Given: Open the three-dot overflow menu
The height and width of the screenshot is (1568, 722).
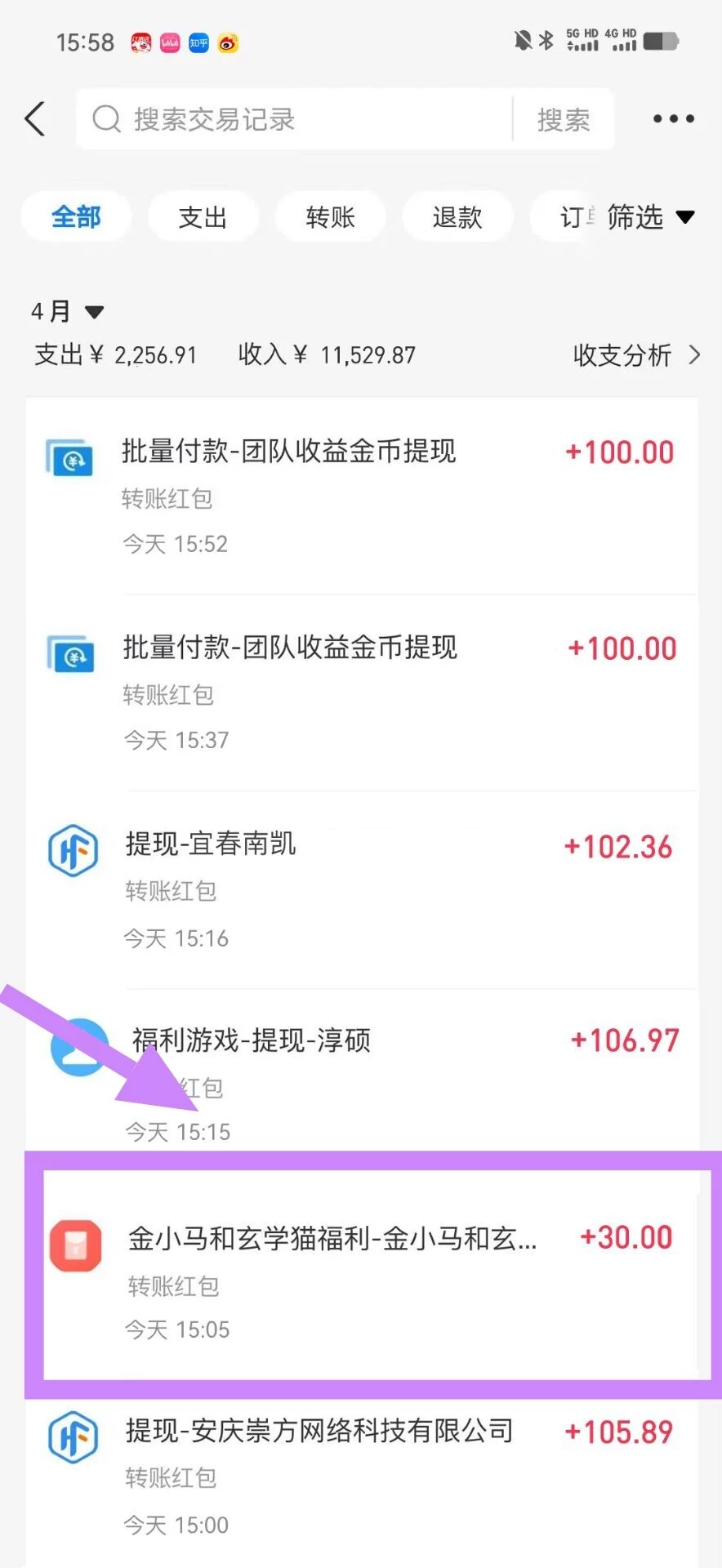Looking at the screenshot, I should [674, 119].
